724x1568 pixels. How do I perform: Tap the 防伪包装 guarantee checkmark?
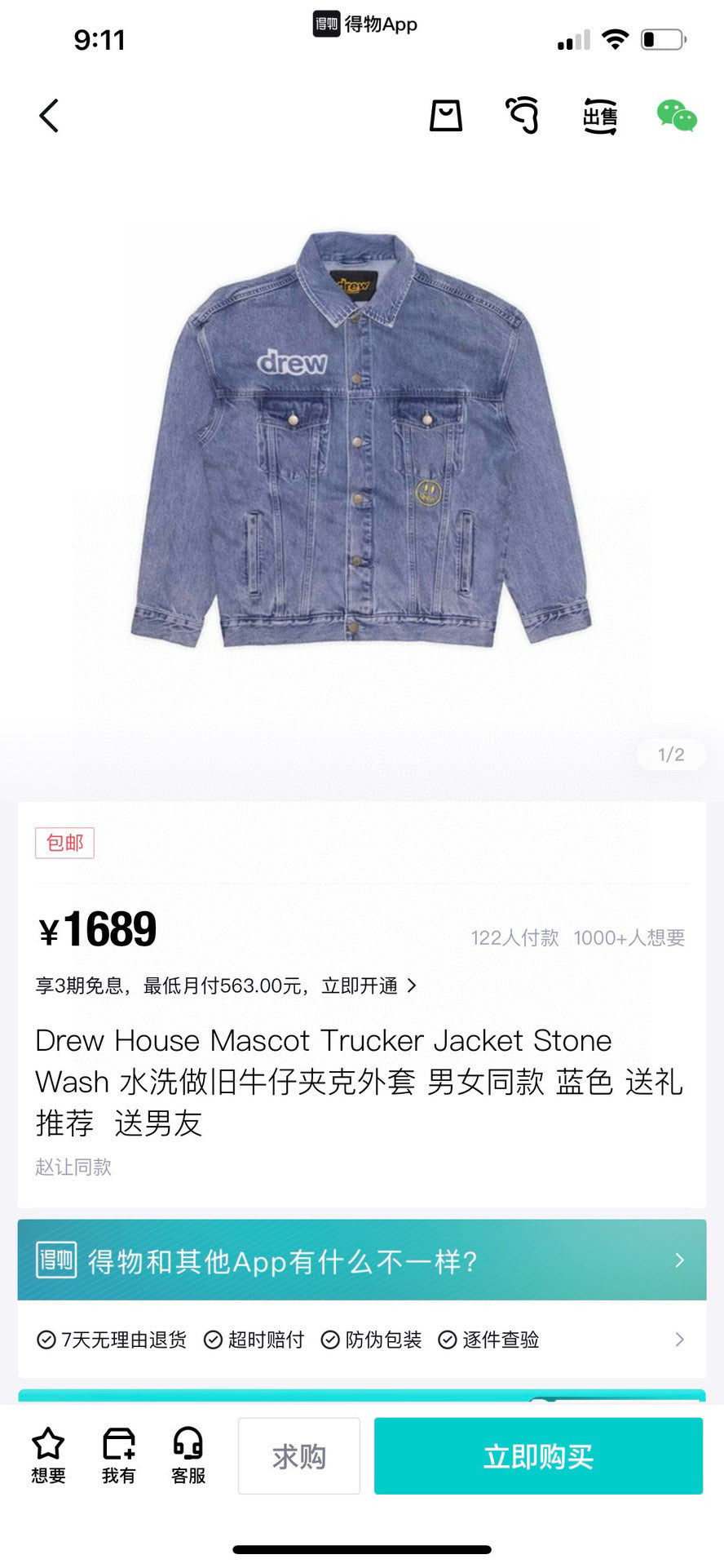tap(329, 1339)
